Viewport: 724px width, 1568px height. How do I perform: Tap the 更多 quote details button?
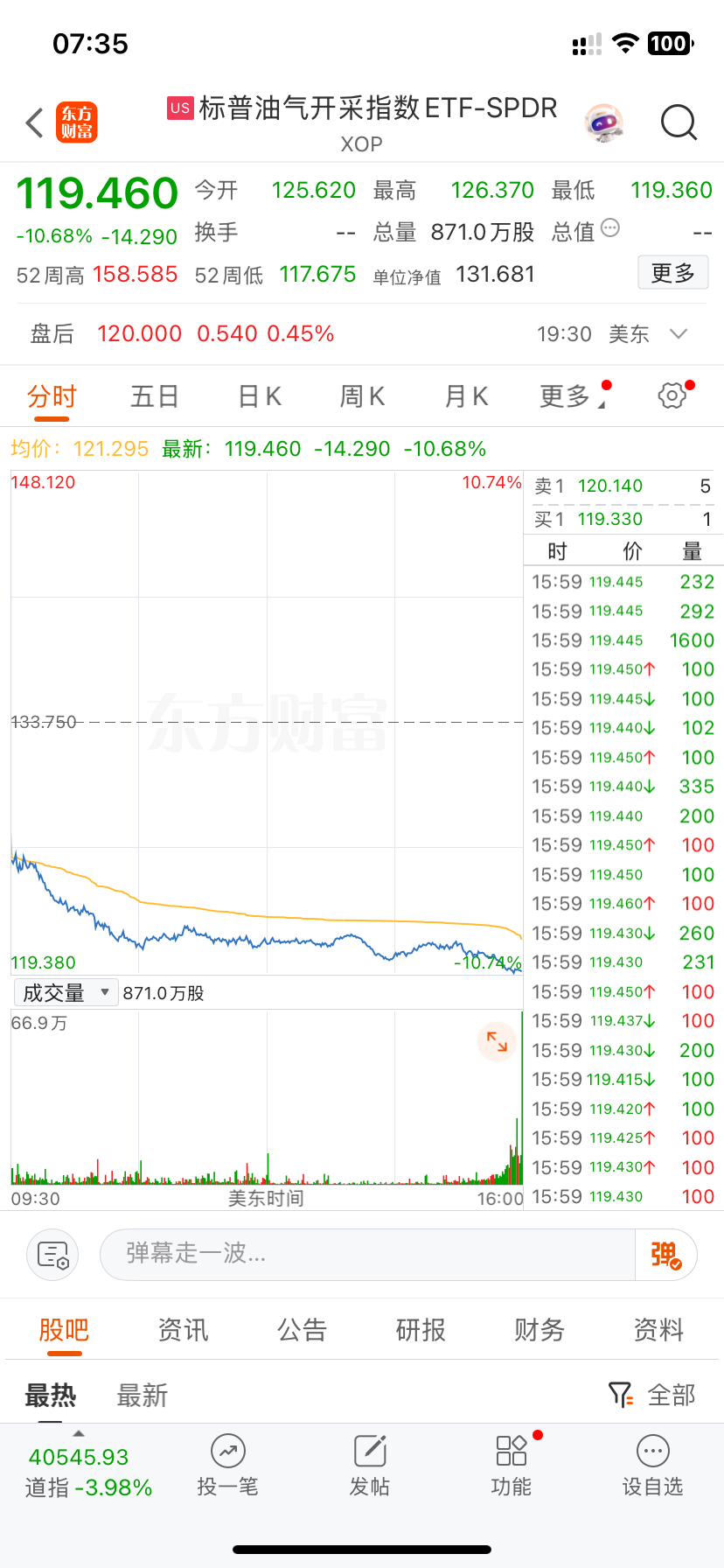click(x=672, y=272)
